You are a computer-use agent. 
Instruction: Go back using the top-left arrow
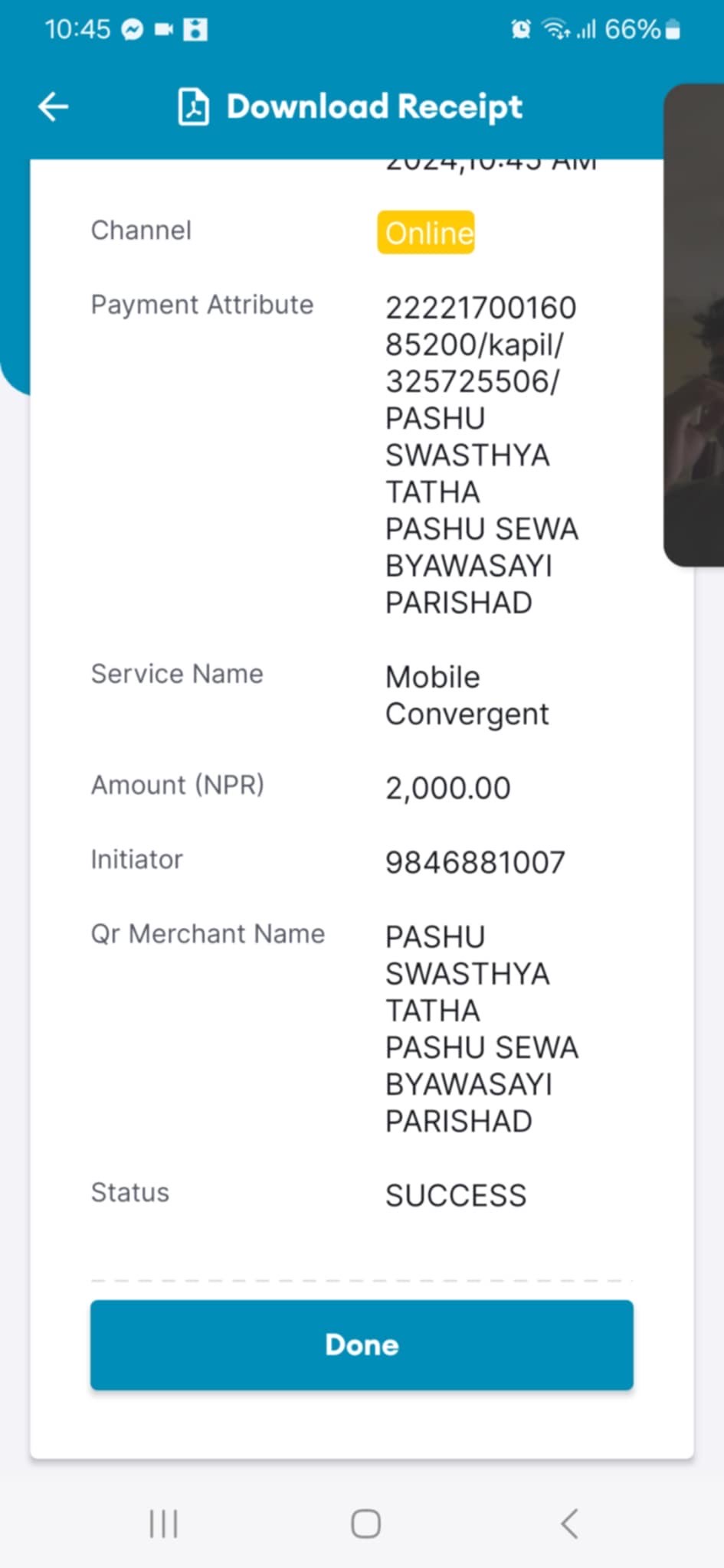click(x=54, y=106)
